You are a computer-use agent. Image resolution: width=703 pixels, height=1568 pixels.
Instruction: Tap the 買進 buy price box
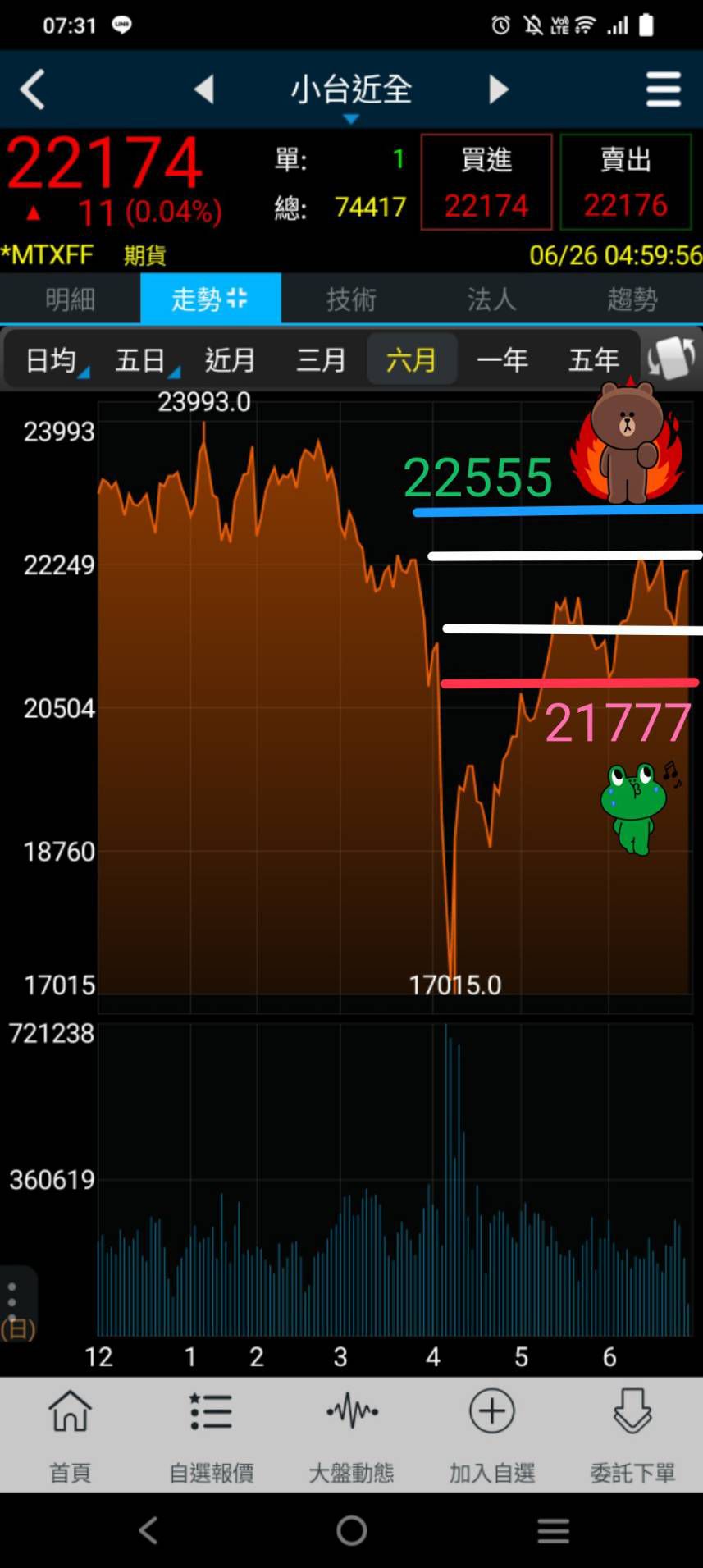point(486,182)
